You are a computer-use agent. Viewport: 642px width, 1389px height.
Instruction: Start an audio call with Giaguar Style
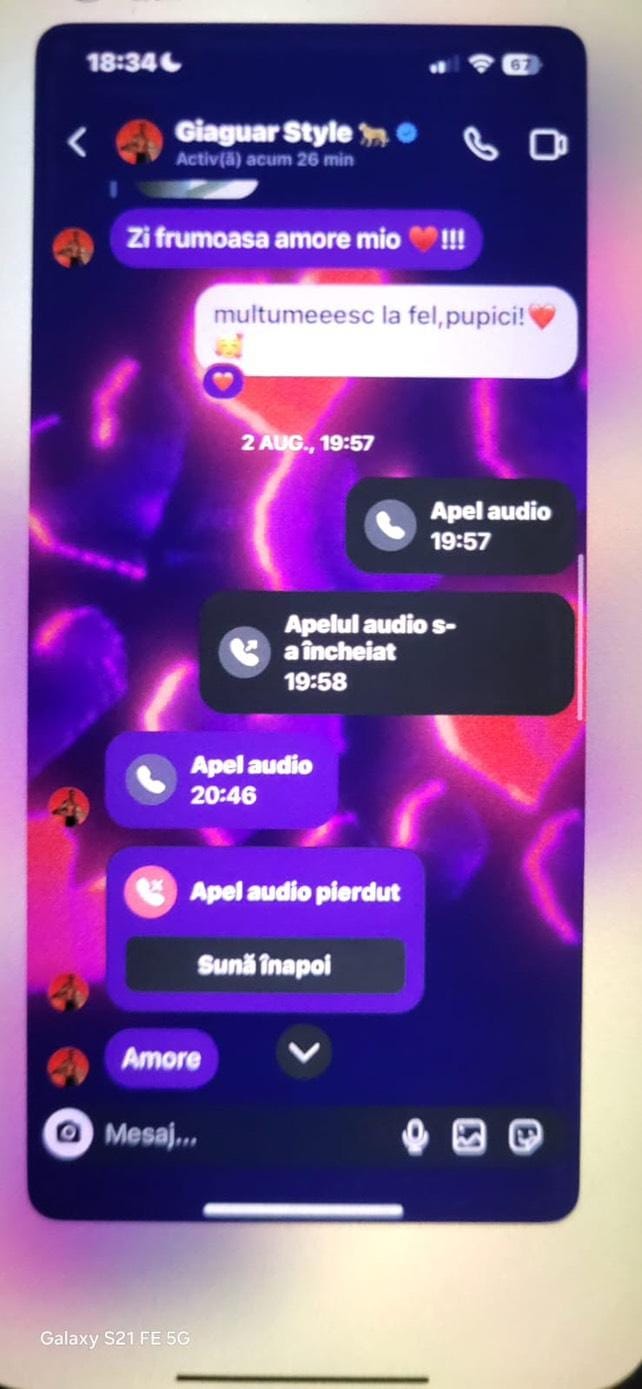[x=480, y=144]
